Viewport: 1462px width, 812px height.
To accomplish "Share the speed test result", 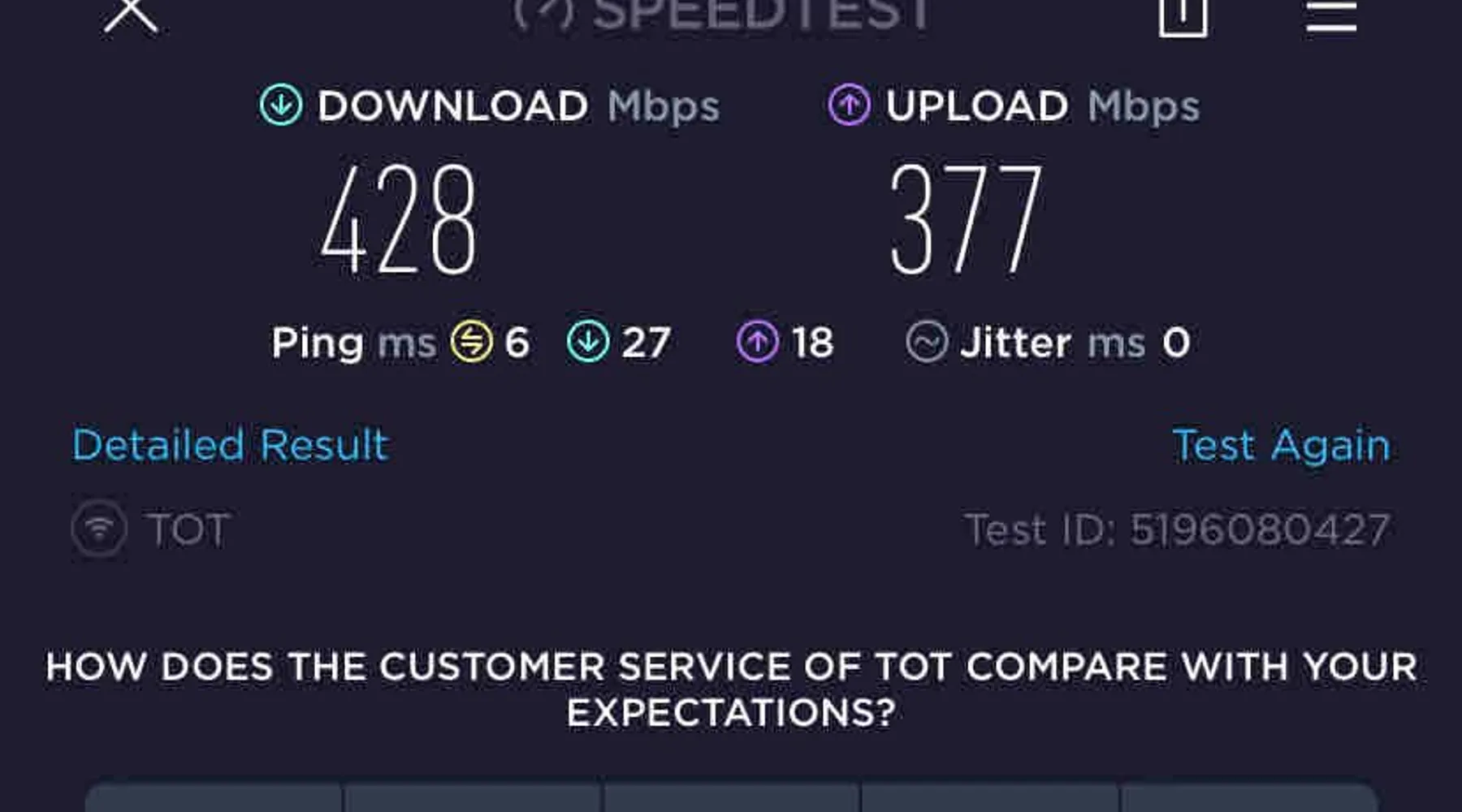I will [1183, 16].
